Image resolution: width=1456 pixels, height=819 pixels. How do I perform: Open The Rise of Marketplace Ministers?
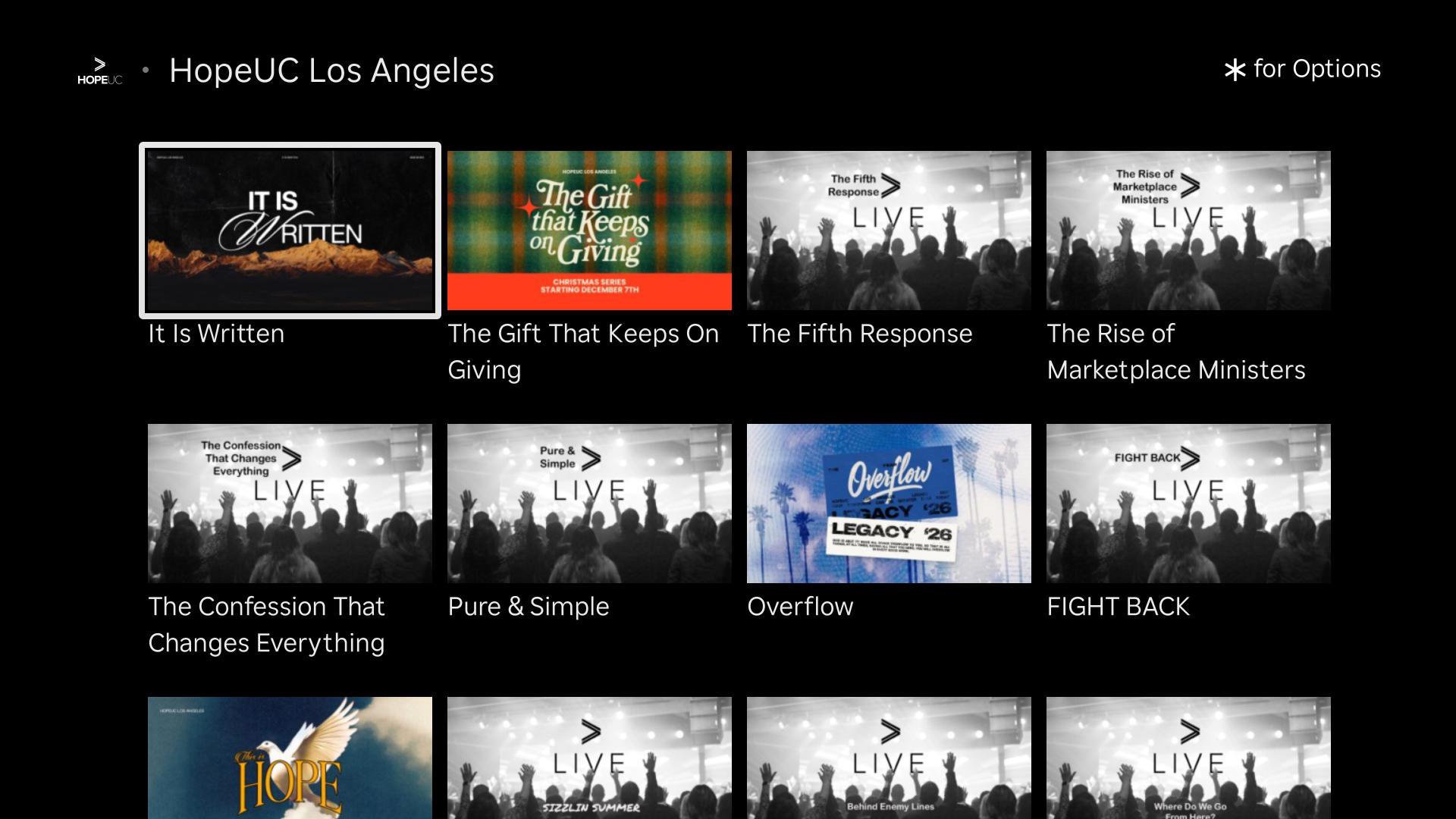1188,230
